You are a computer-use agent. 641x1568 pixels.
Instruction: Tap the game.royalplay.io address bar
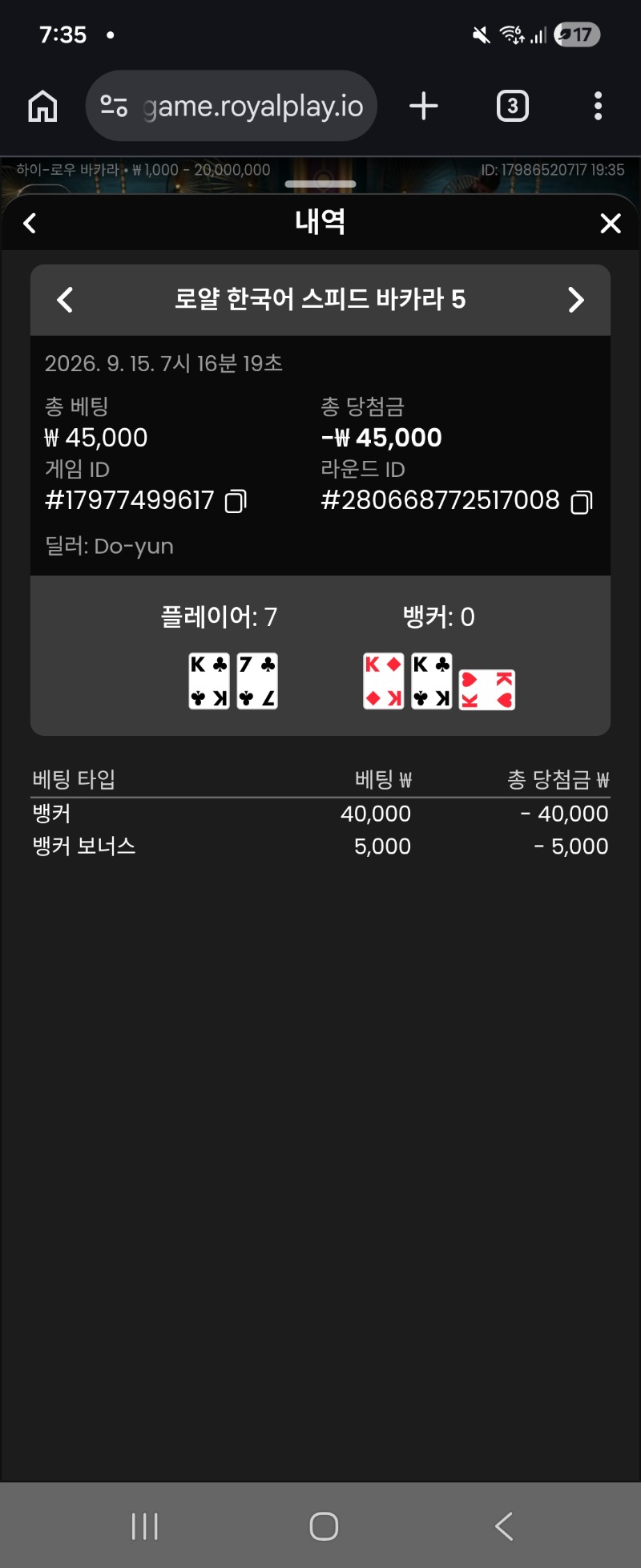[x=232, y=106]
